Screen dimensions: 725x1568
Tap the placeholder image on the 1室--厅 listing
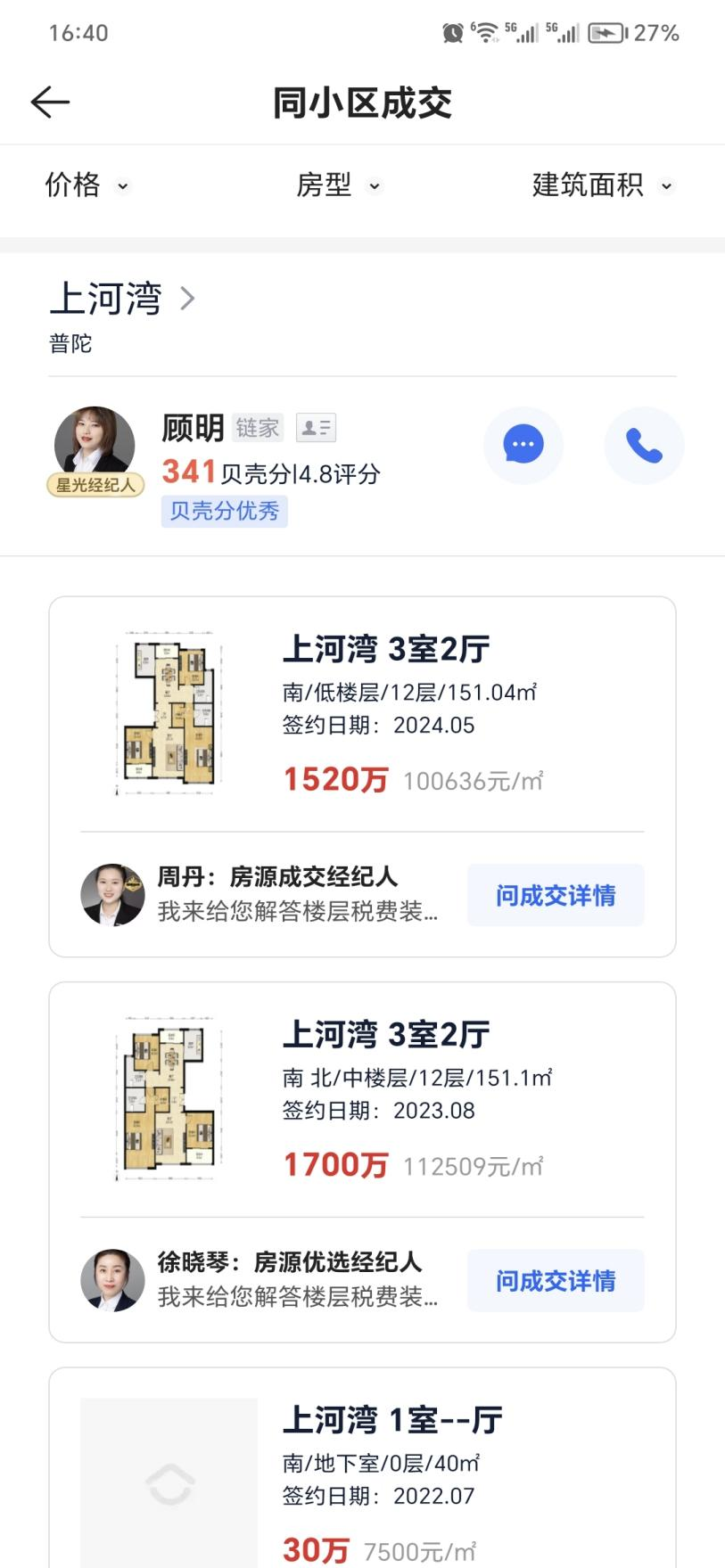(169, 1484)
